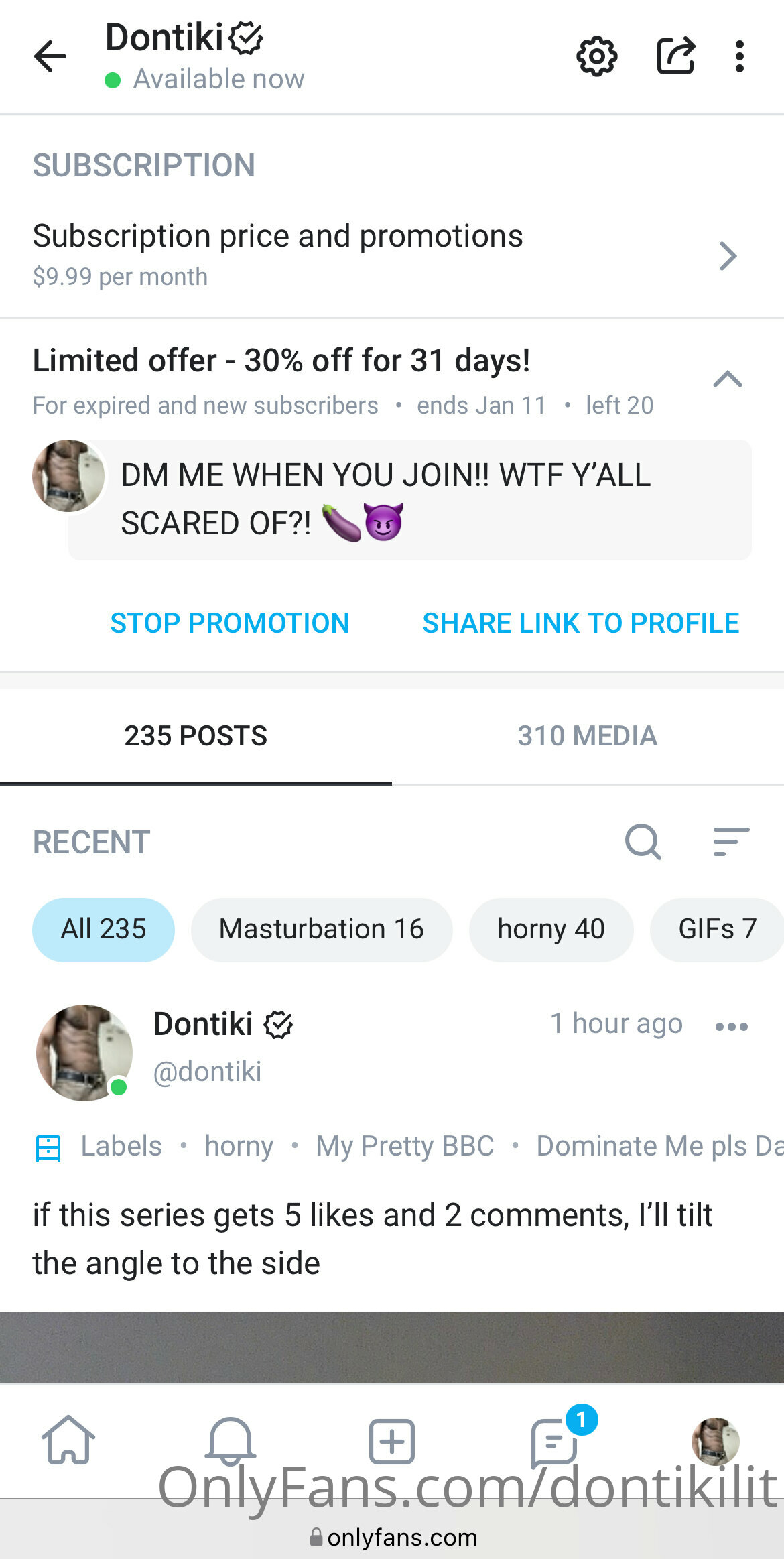Viewport: 784px width, 1559px height.
Task: Open the profile settings gear
Action: tap(596, 56)
